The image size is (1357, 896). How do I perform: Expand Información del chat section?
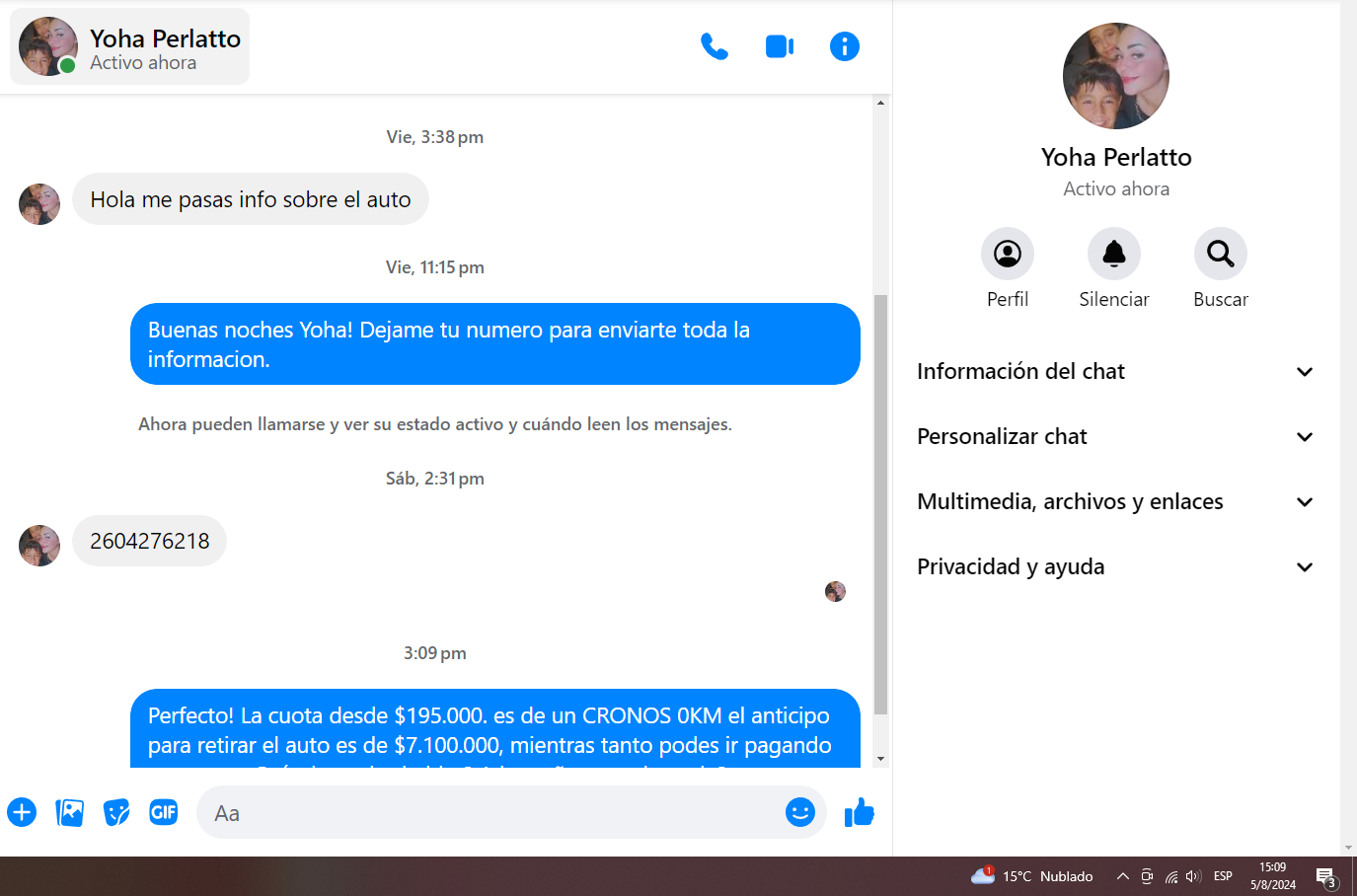(1115, 372)
